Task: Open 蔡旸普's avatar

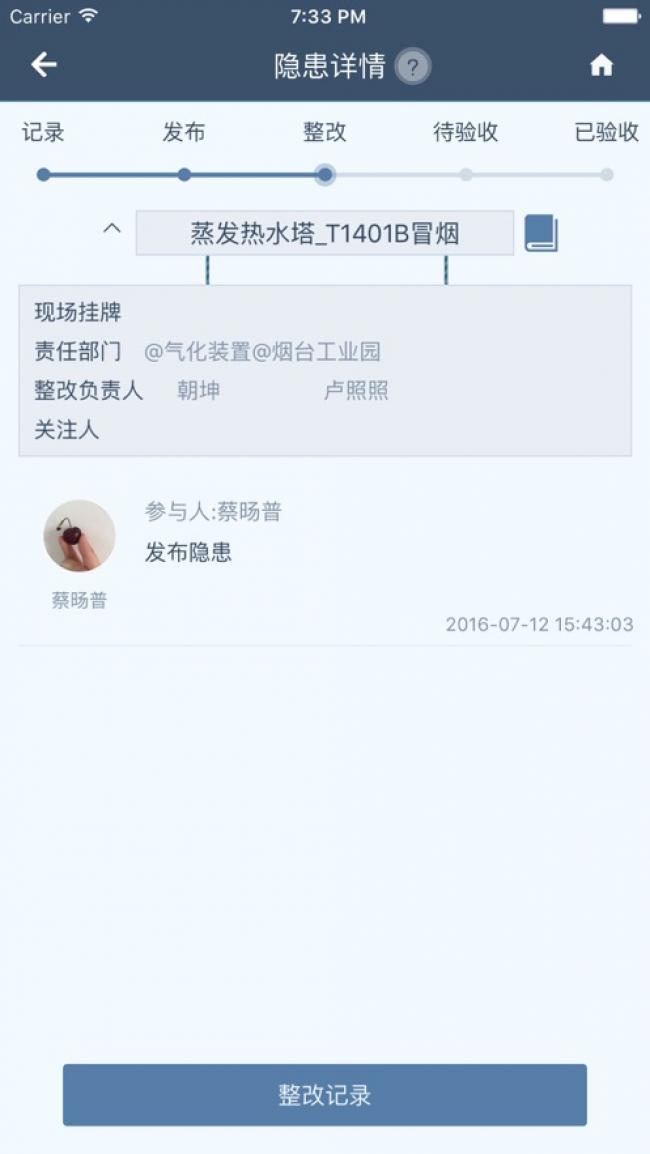Action: coord(80,536)
